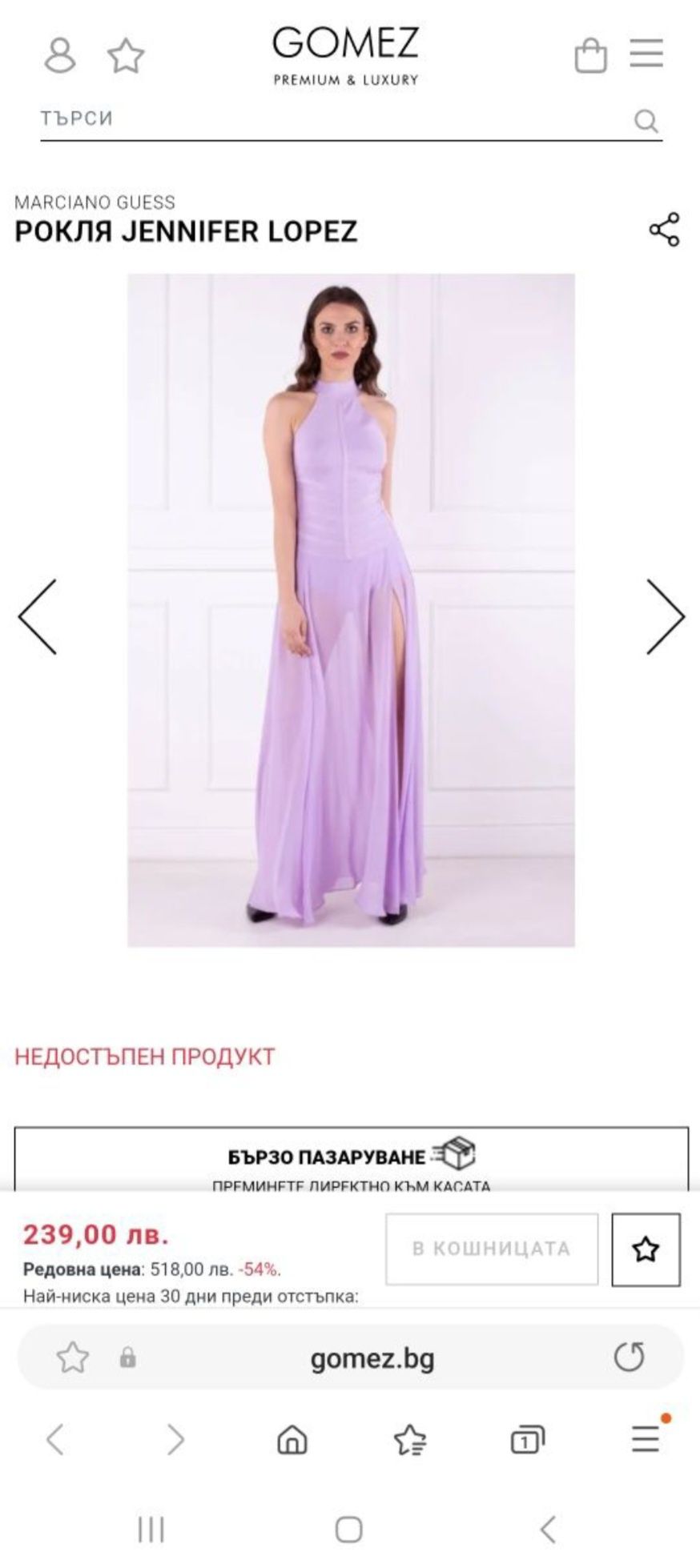The height and width of the screenshot is (1568, 700).
Task: Bookmark page via address bar star
Action: 73,1357
